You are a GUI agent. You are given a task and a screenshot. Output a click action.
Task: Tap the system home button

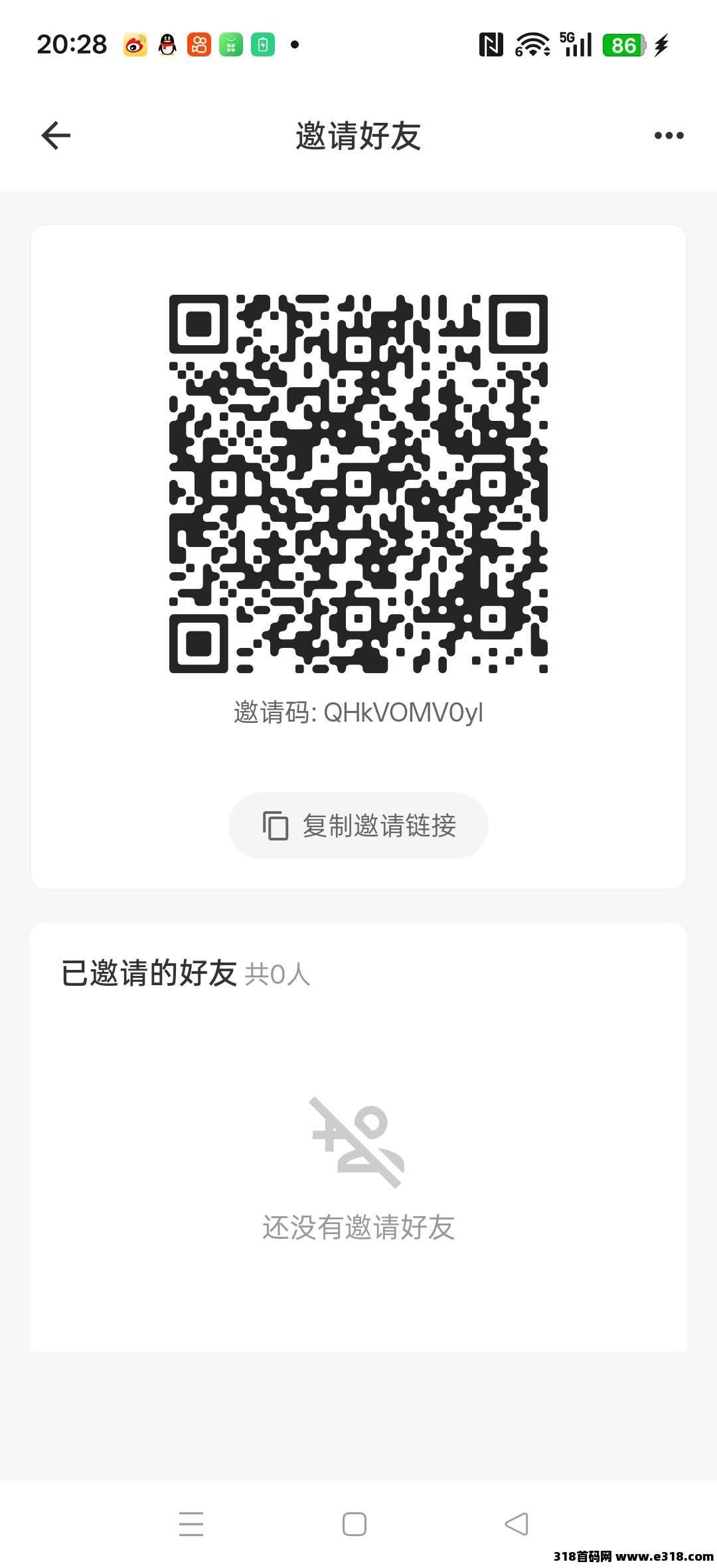355,1524
